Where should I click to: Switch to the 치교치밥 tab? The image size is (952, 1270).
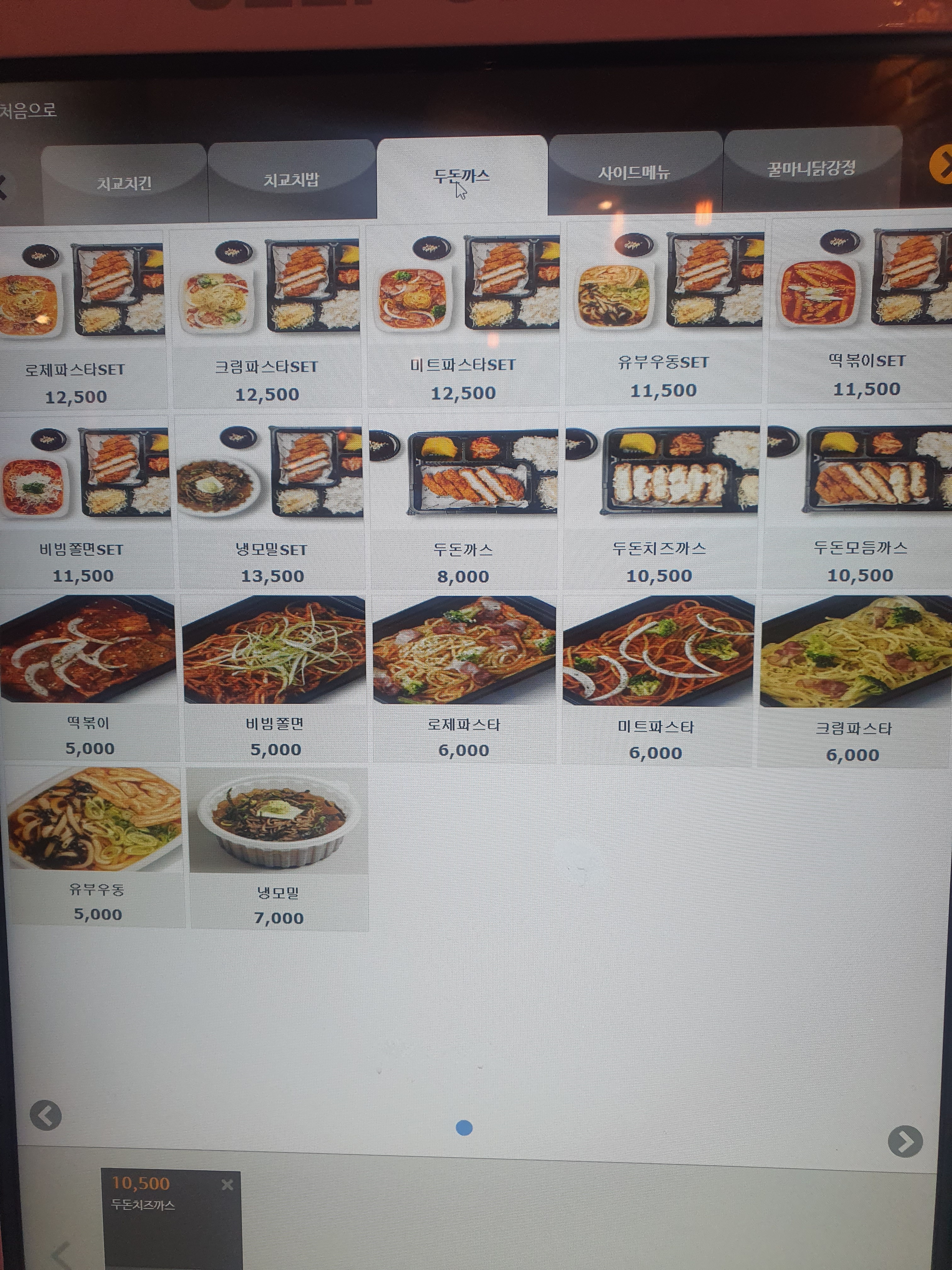point(291,180)
